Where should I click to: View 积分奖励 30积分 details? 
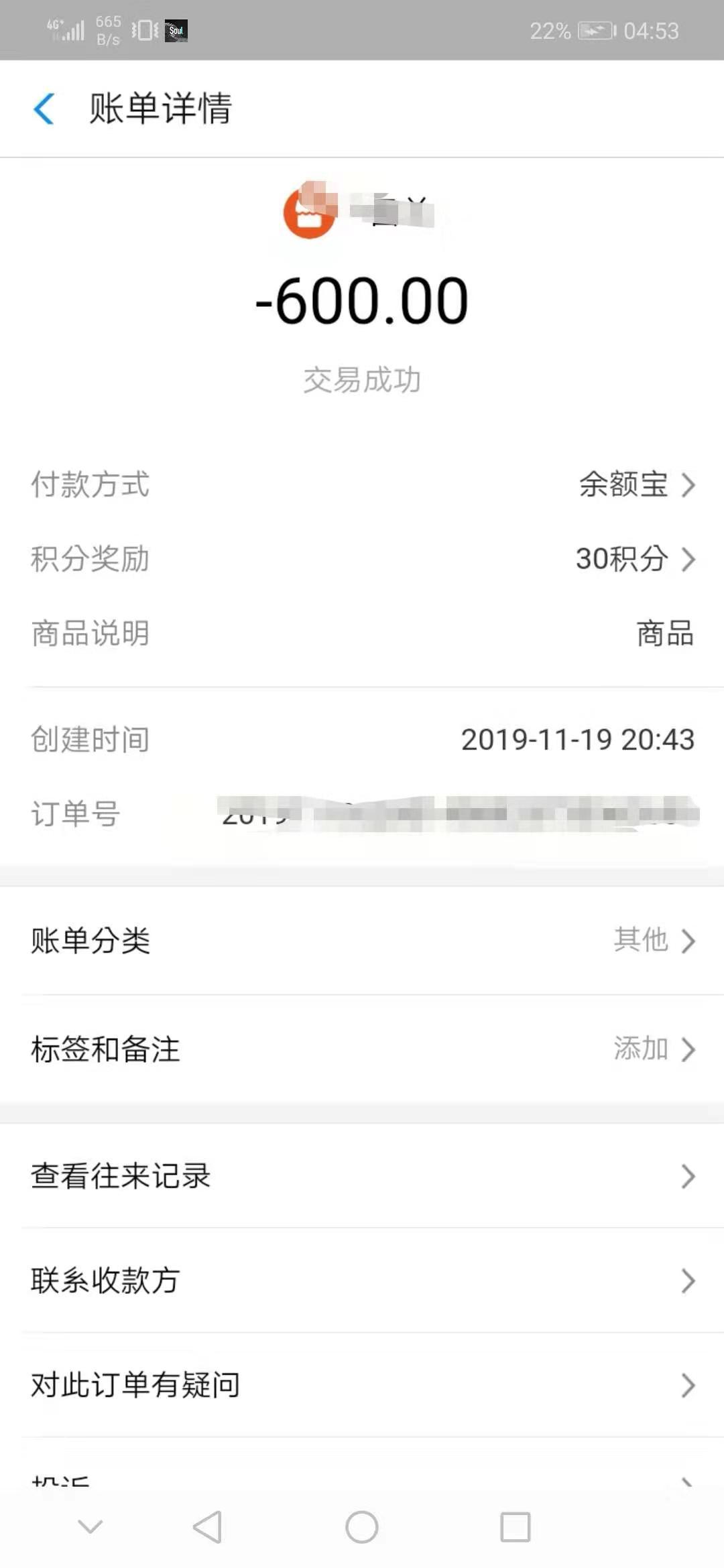pyautogui.click(x=634, y=559)
